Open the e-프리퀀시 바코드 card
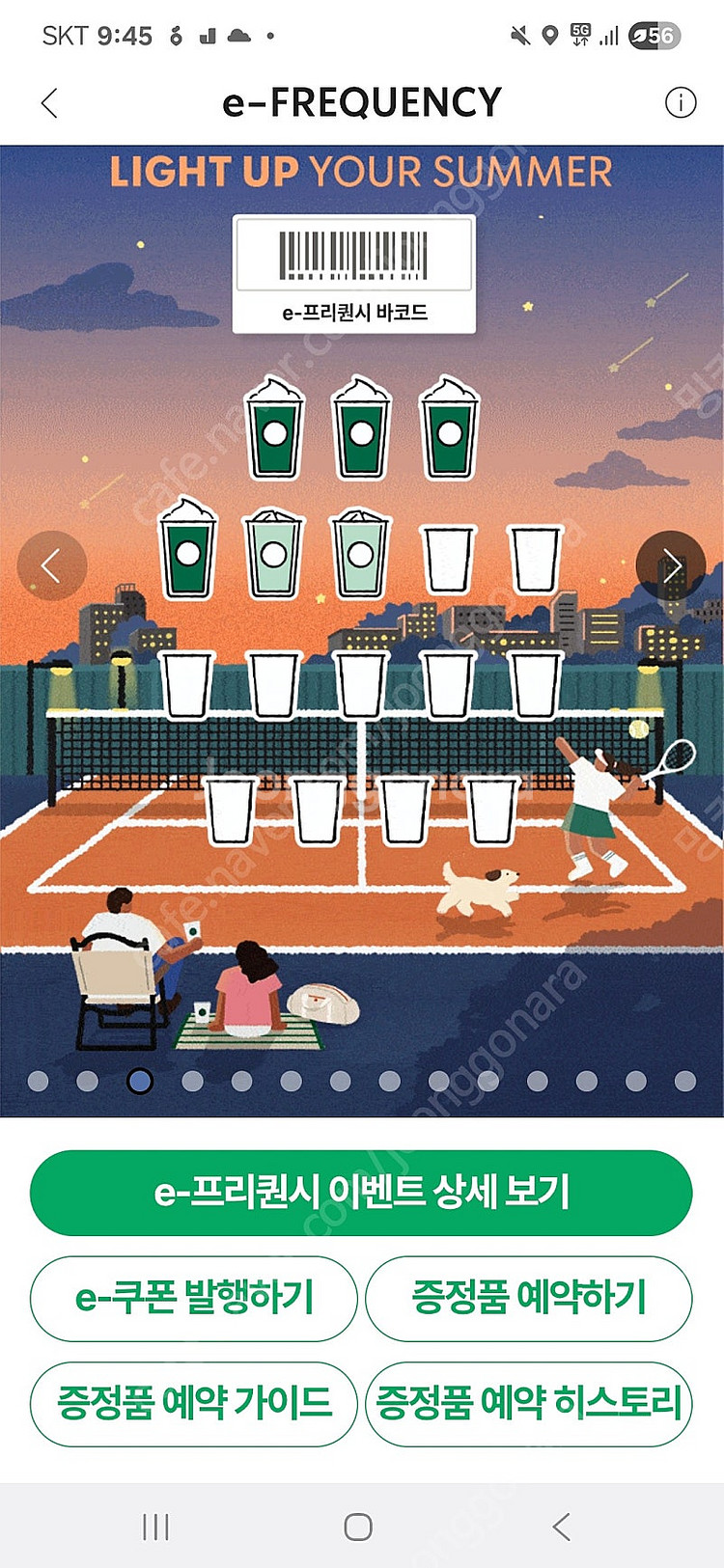The image size is (724, 1568). coord(354,274)
